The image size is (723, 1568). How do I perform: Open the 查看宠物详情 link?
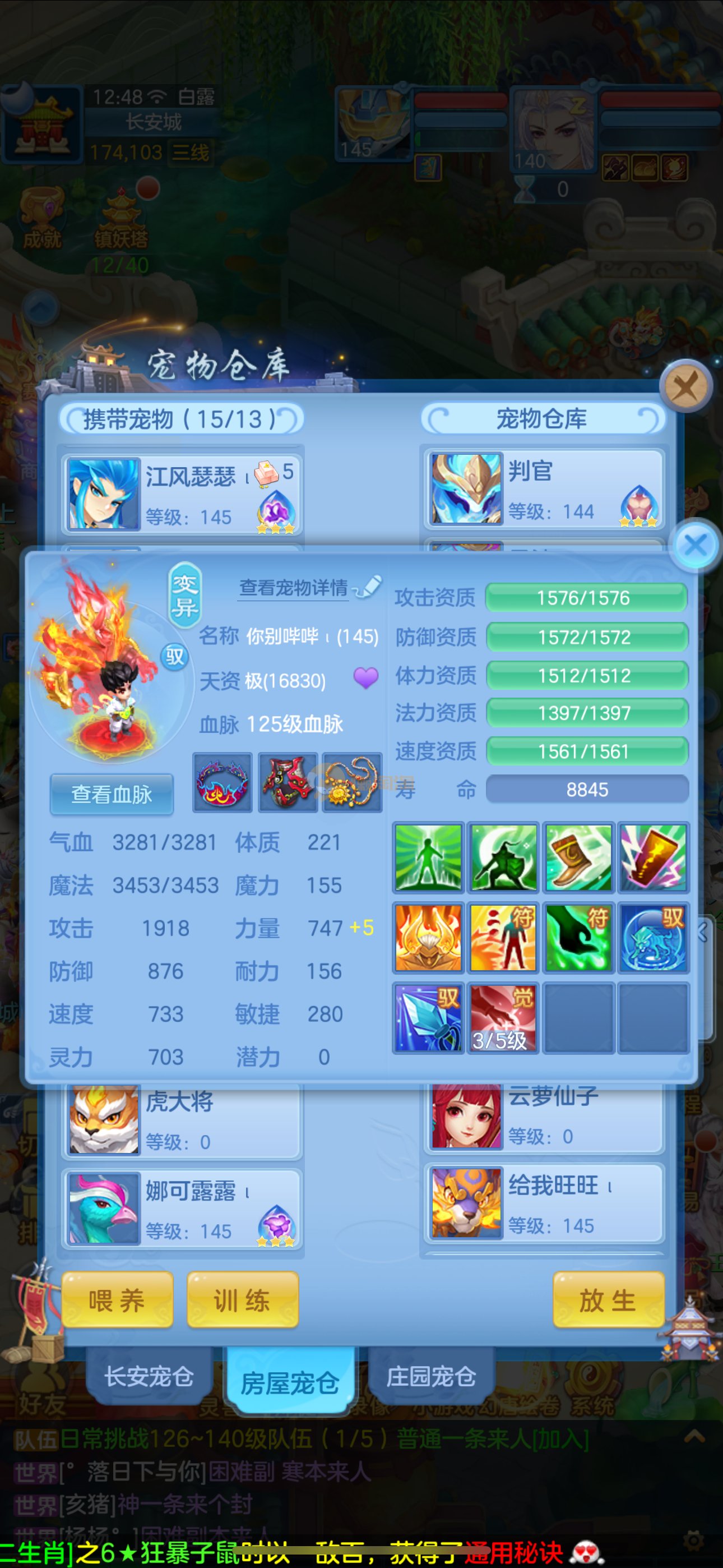[x=294, y=587]
